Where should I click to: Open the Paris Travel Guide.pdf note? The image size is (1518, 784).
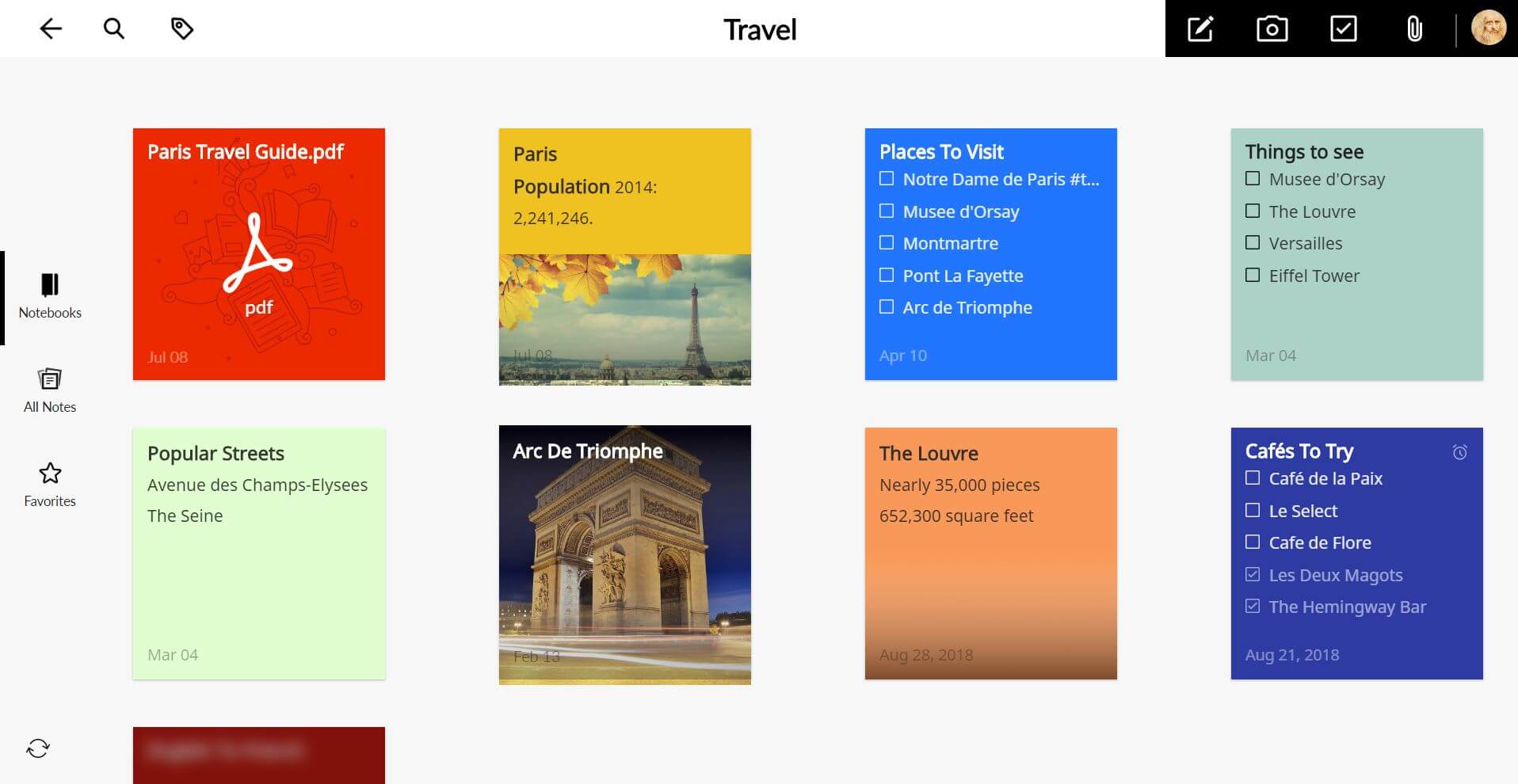pos(259,253)
